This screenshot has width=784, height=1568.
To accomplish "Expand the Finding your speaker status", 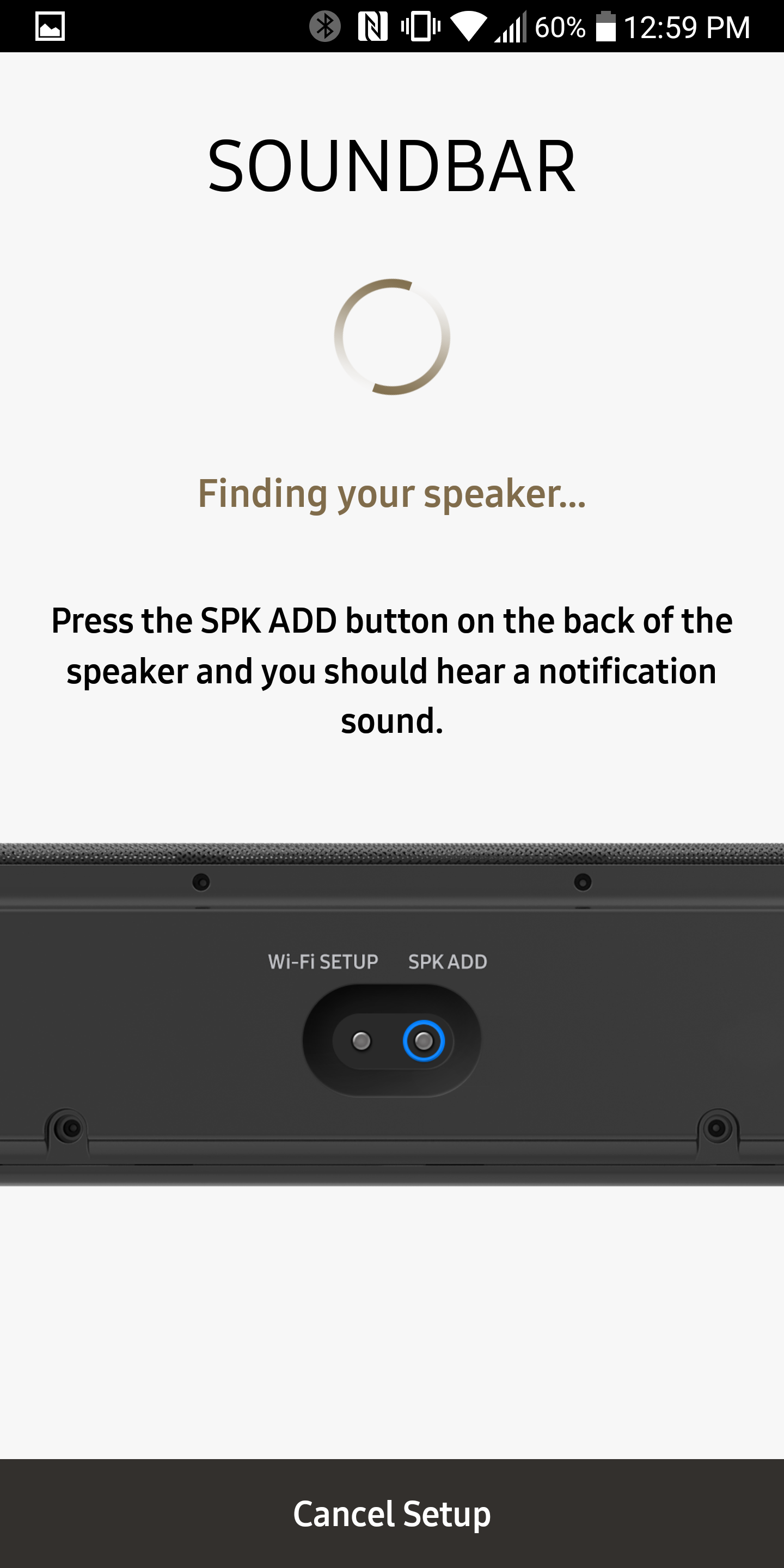I will coord(392,494).
